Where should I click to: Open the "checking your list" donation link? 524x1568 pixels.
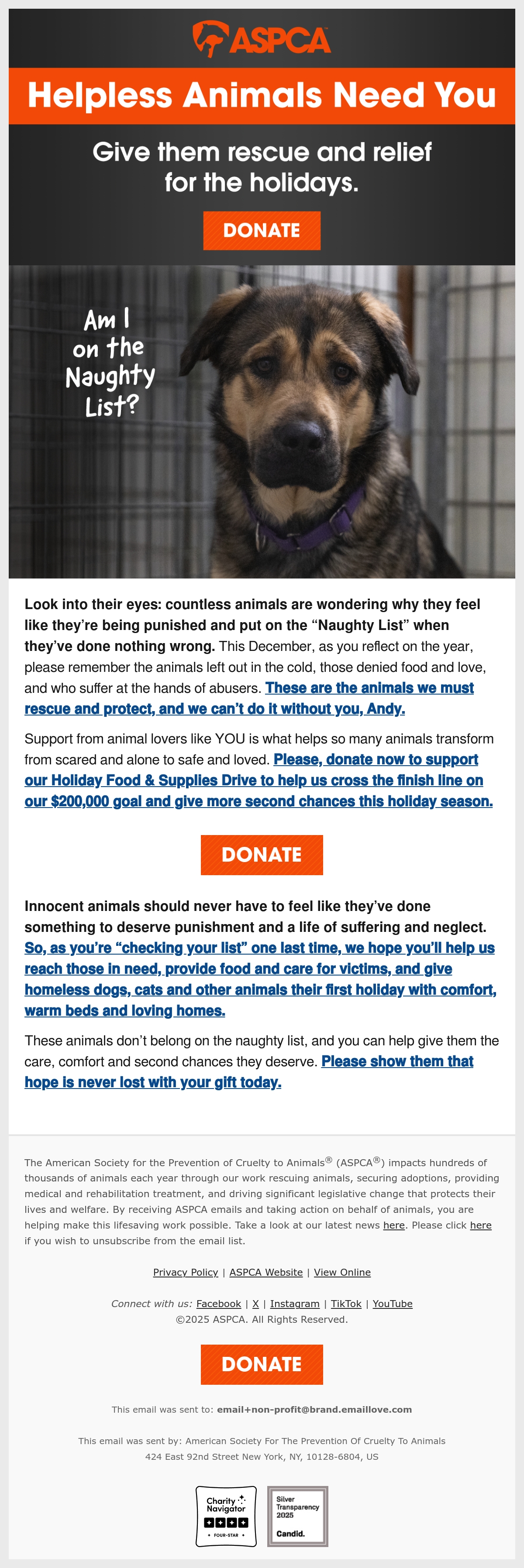260,979
